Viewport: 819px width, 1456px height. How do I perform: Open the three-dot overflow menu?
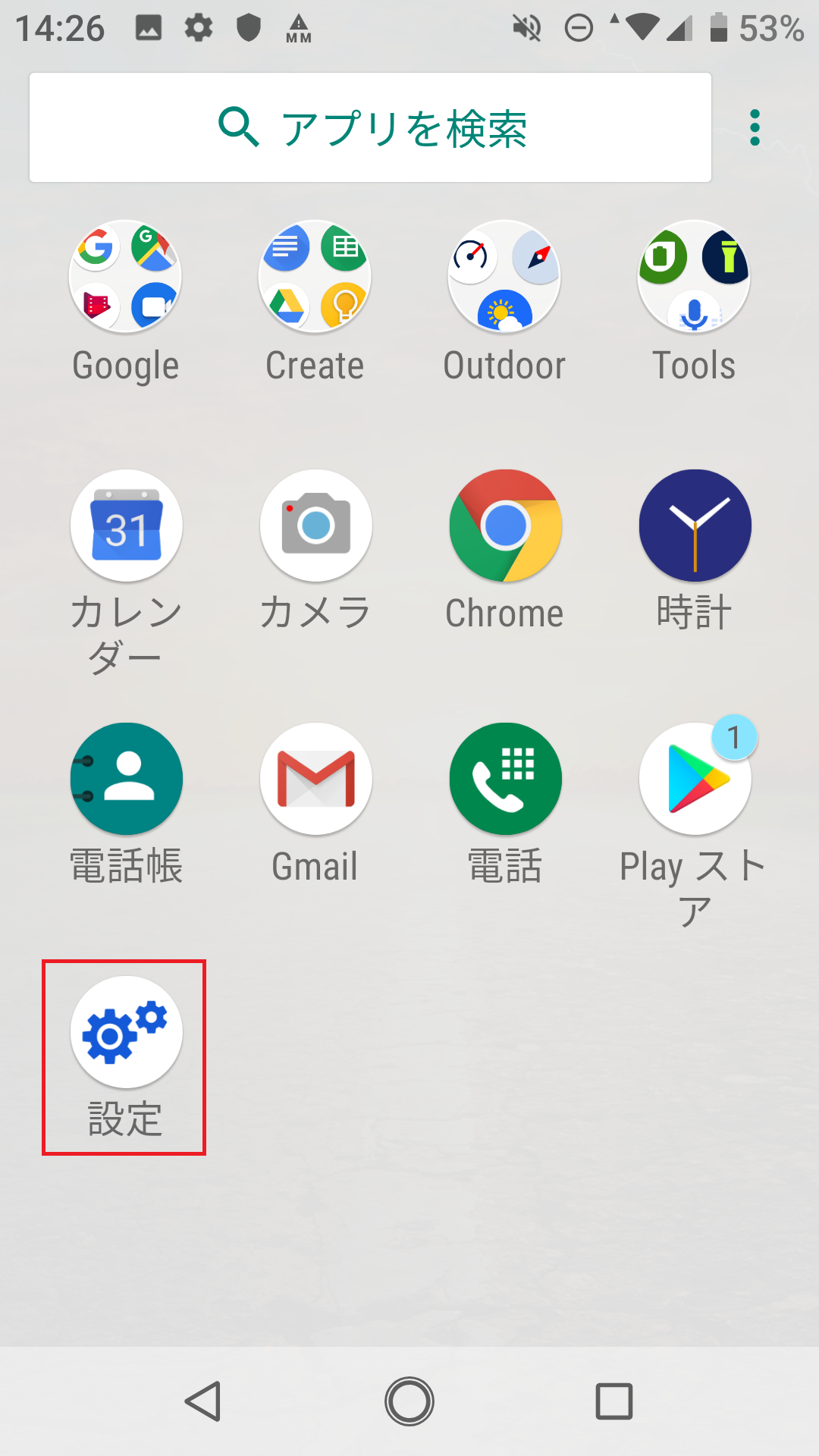tap(755, 127)
